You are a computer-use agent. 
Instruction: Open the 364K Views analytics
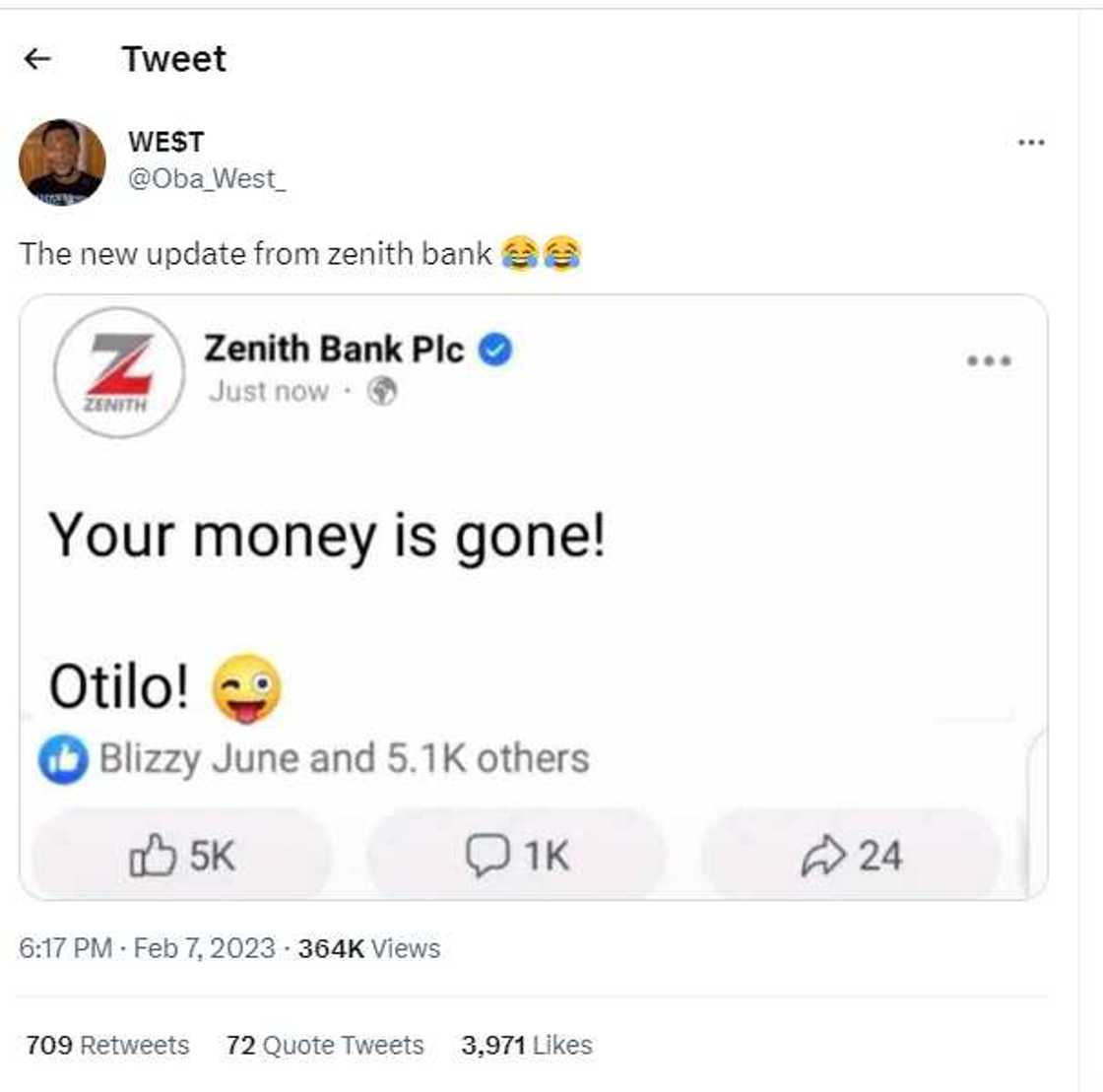(x=369, y=948)
